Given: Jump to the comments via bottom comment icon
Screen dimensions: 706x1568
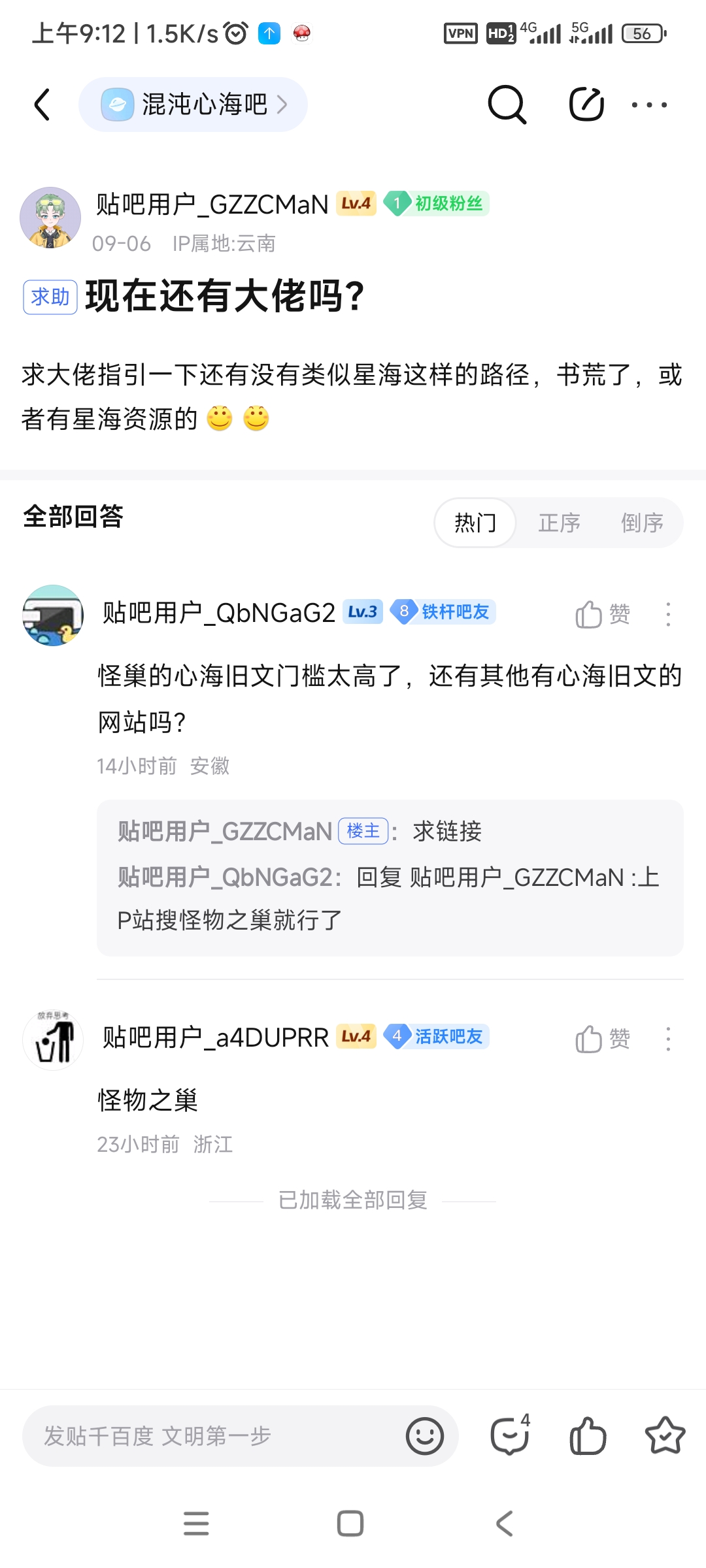Looking at the screenshot, I should [x=510, y=1436].
